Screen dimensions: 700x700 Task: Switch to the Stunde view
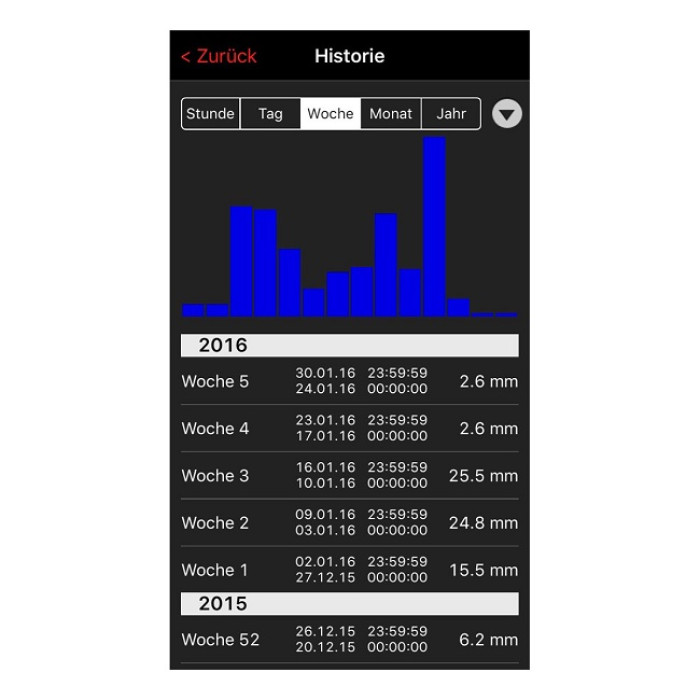[211, 114]
